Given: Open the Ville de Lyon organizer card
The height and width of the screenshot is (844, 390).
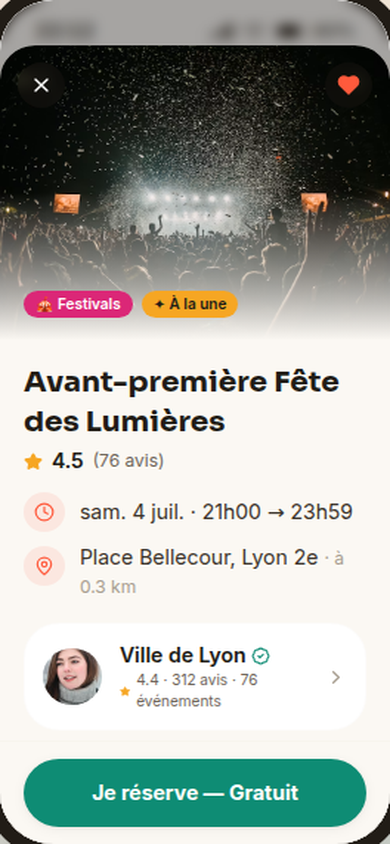Looking at the screenshot, I should (195, 677).
